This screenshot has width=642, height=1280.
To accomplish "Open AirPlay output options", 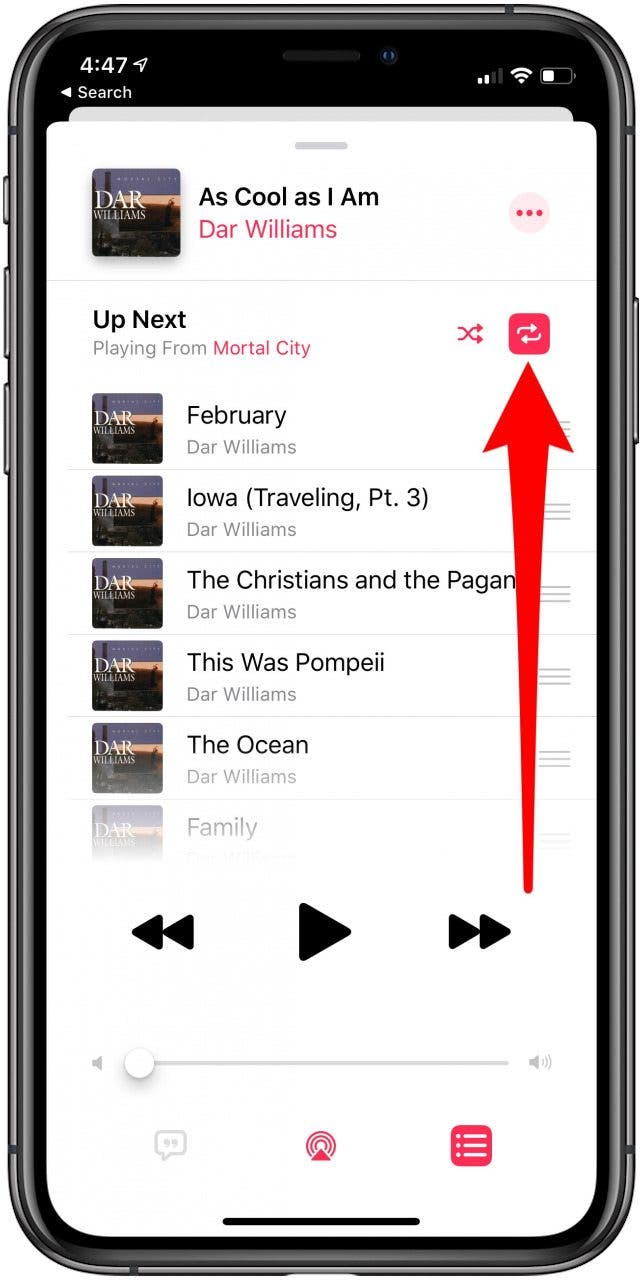I will (x=321, y=1146).
